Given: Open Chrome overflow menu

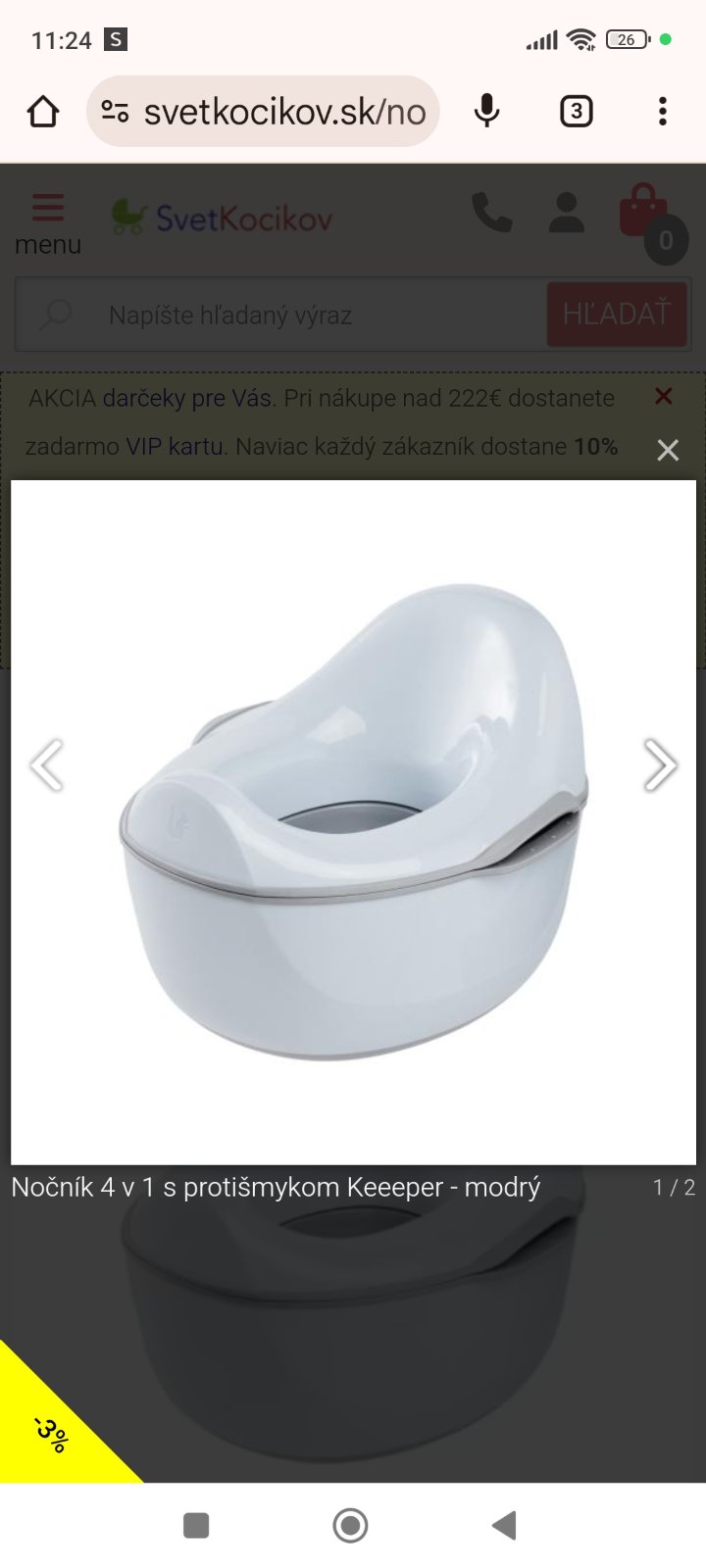Looking at the screenshot, I should [x=663, y=112].
